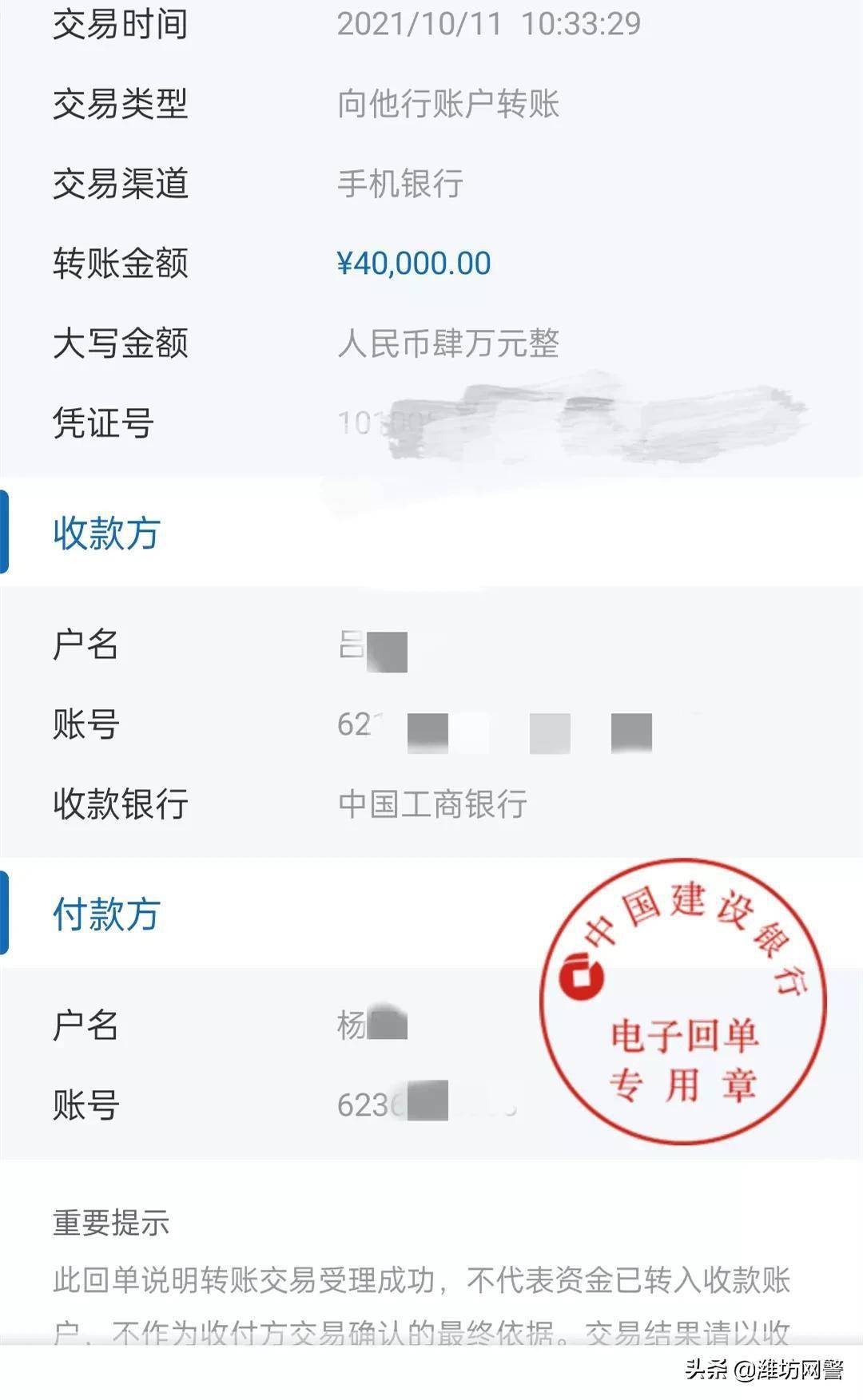
Task: Select the 交易时间 row label
Action: pos(121,25)
